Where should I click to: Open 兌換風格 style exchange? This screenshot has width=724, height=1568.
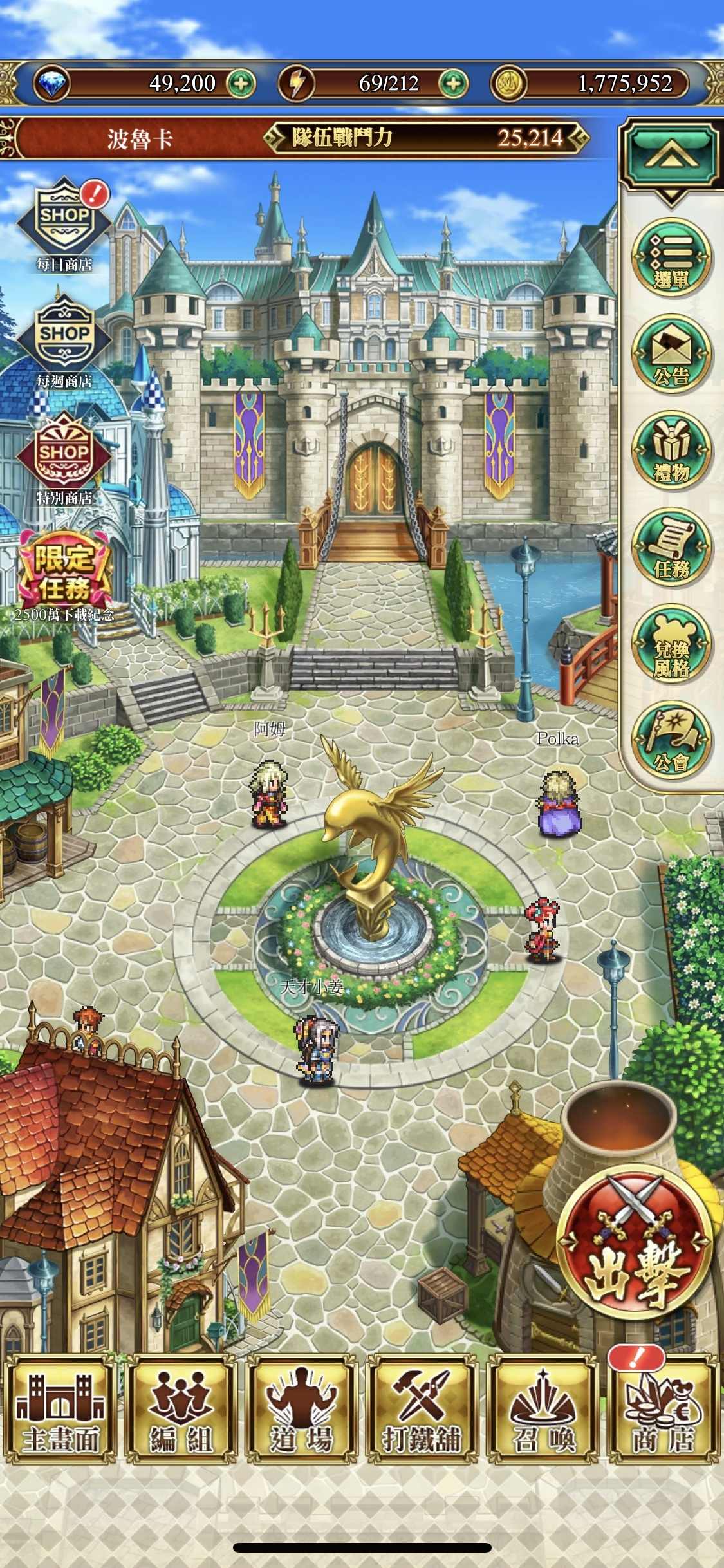point(671,646)
